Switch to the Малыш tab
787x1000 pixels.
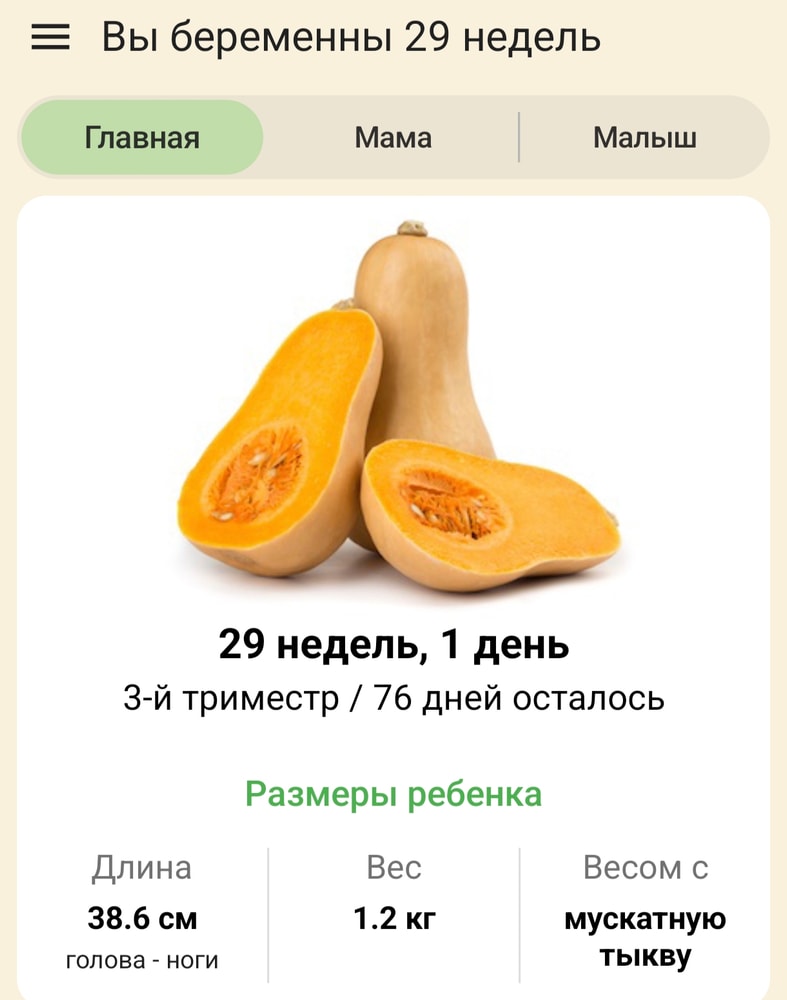coord(644,137)
